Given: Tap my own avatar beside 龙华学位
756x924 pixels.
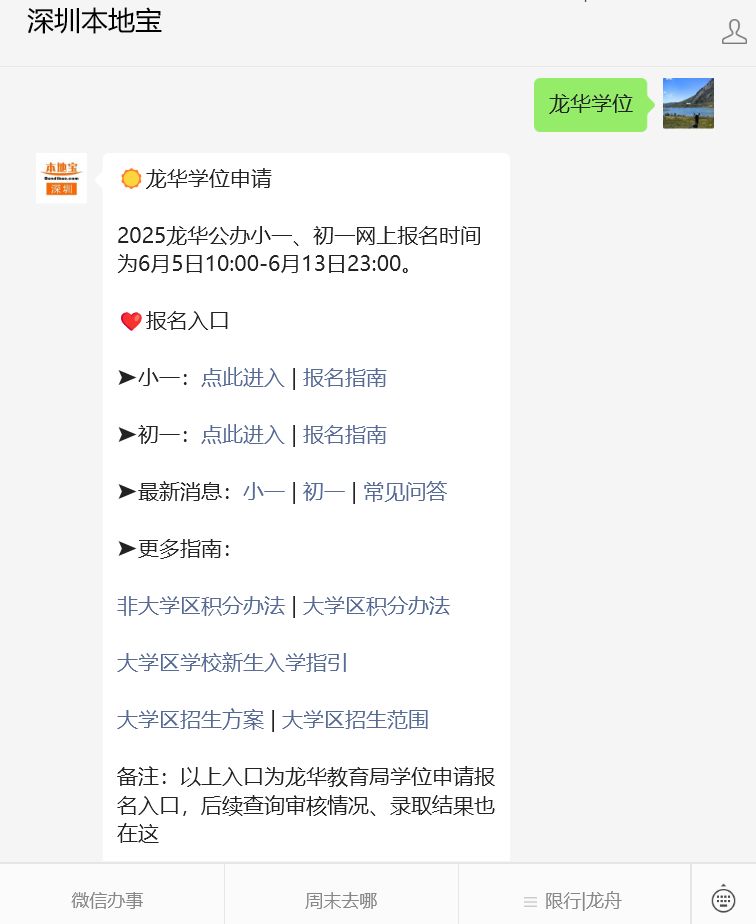Looking at the screenshot, I should 688,104.
